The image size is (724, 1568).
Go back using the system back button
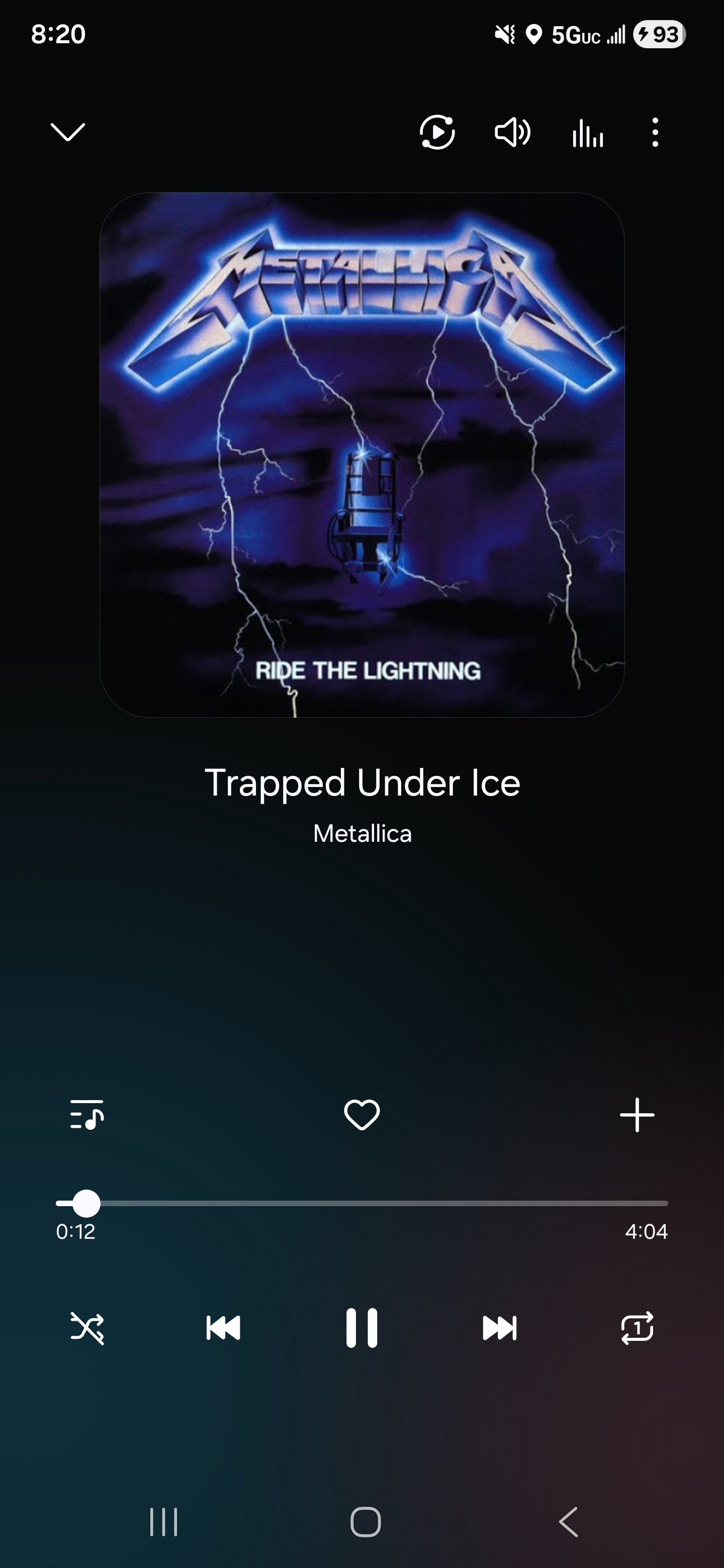tap(568, 1522)
